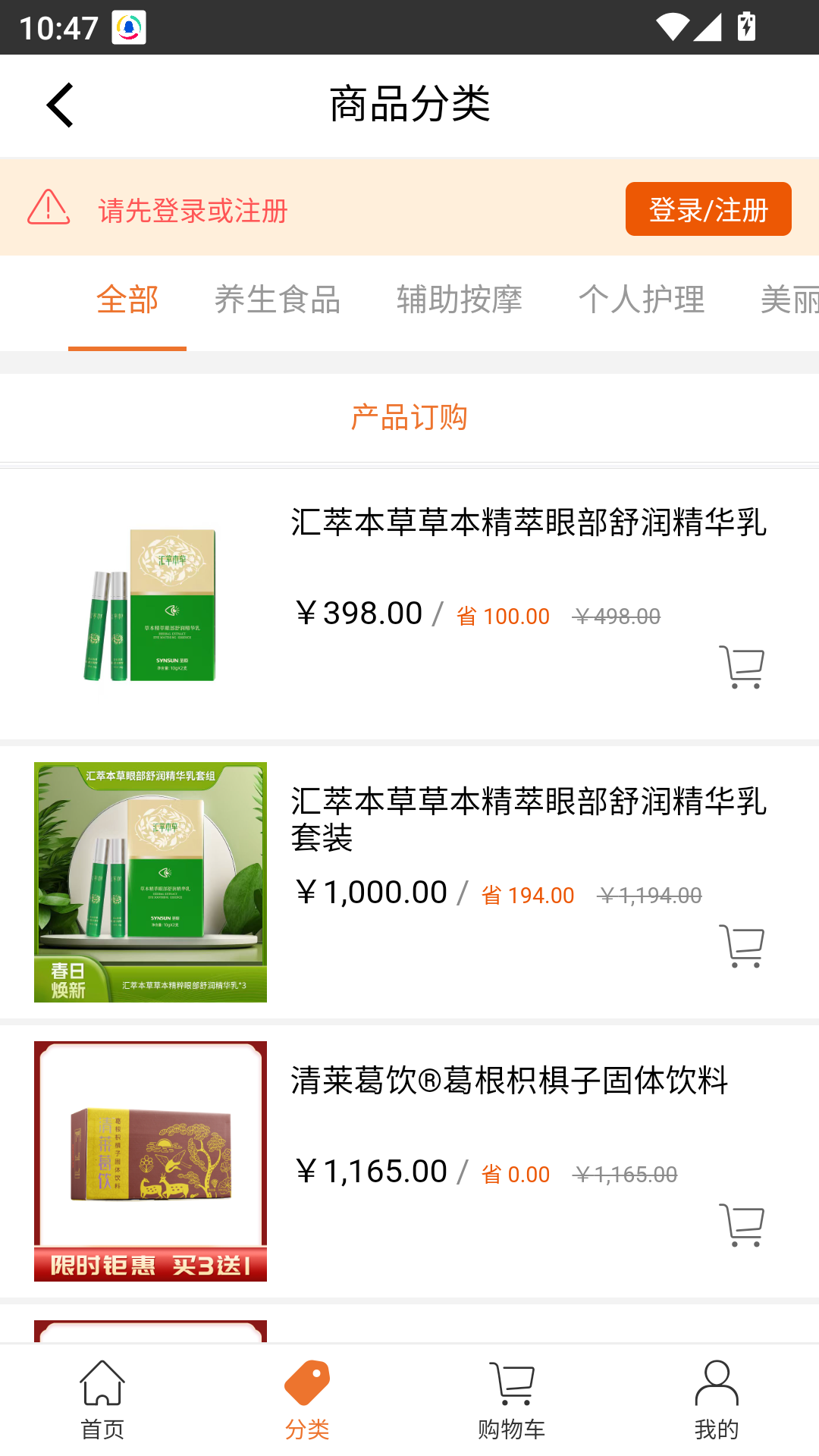
Task: Switch to the 养生食品 tab
Action: click(x=278, y=300)
